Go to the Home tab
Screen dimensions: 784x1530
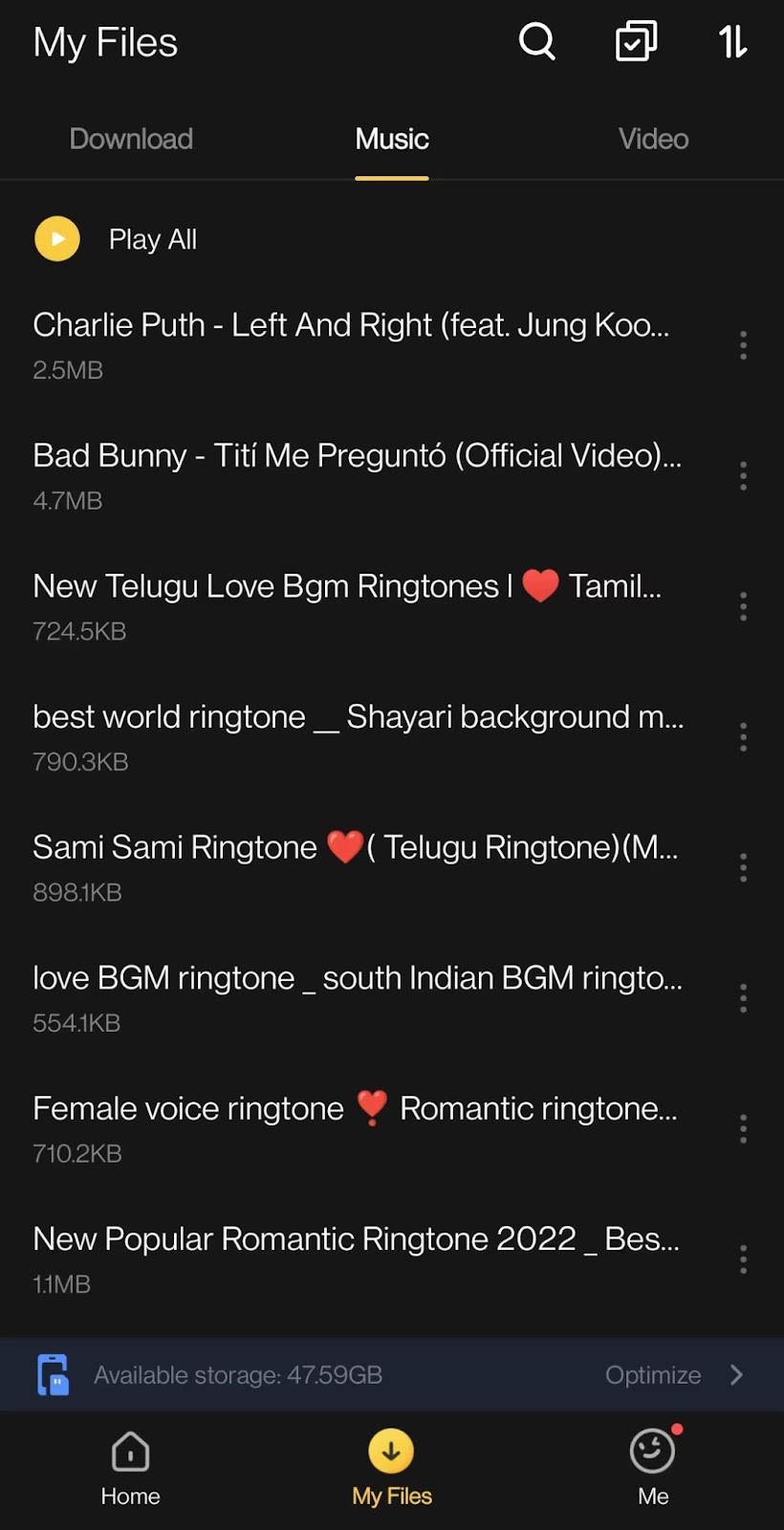131,1468
